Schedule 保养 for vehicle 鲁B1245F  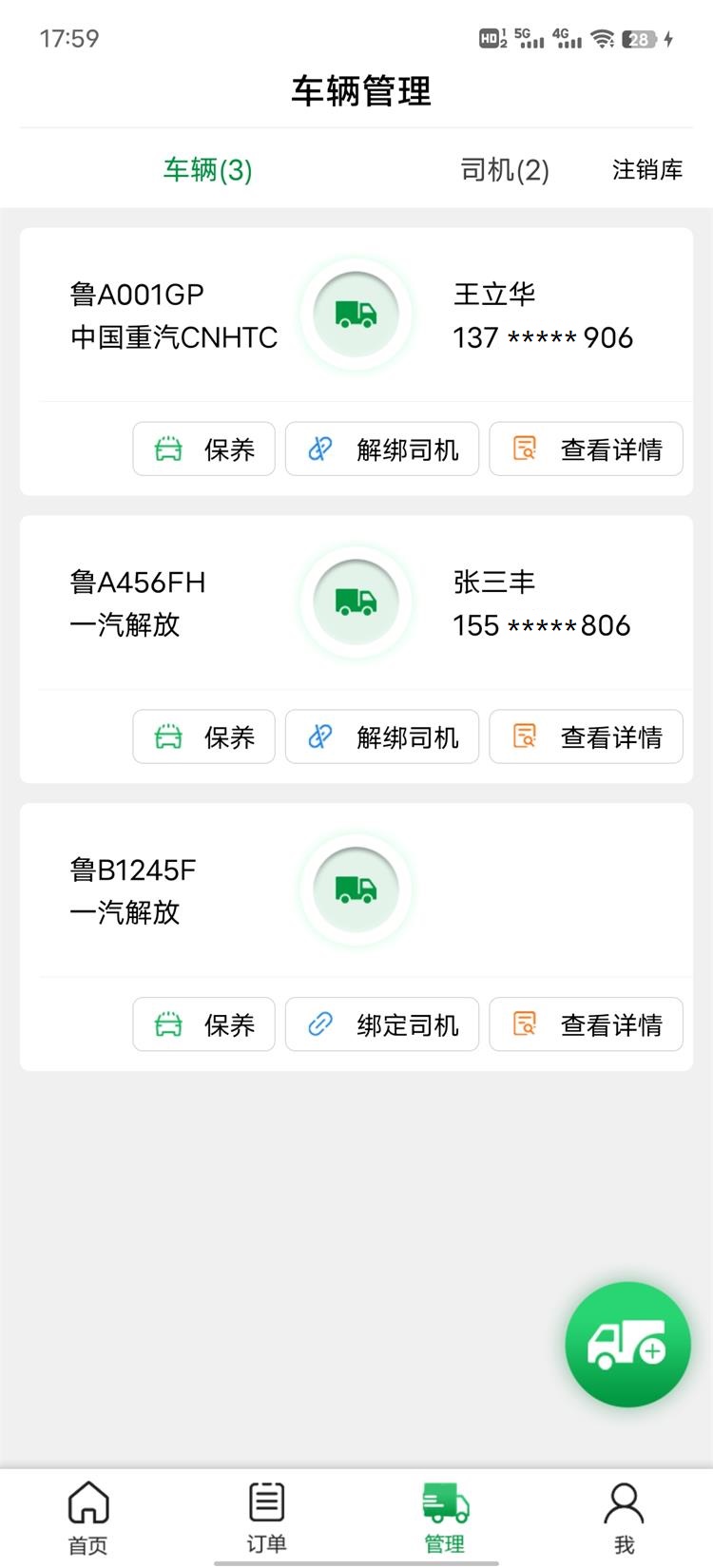[203, 1025]
